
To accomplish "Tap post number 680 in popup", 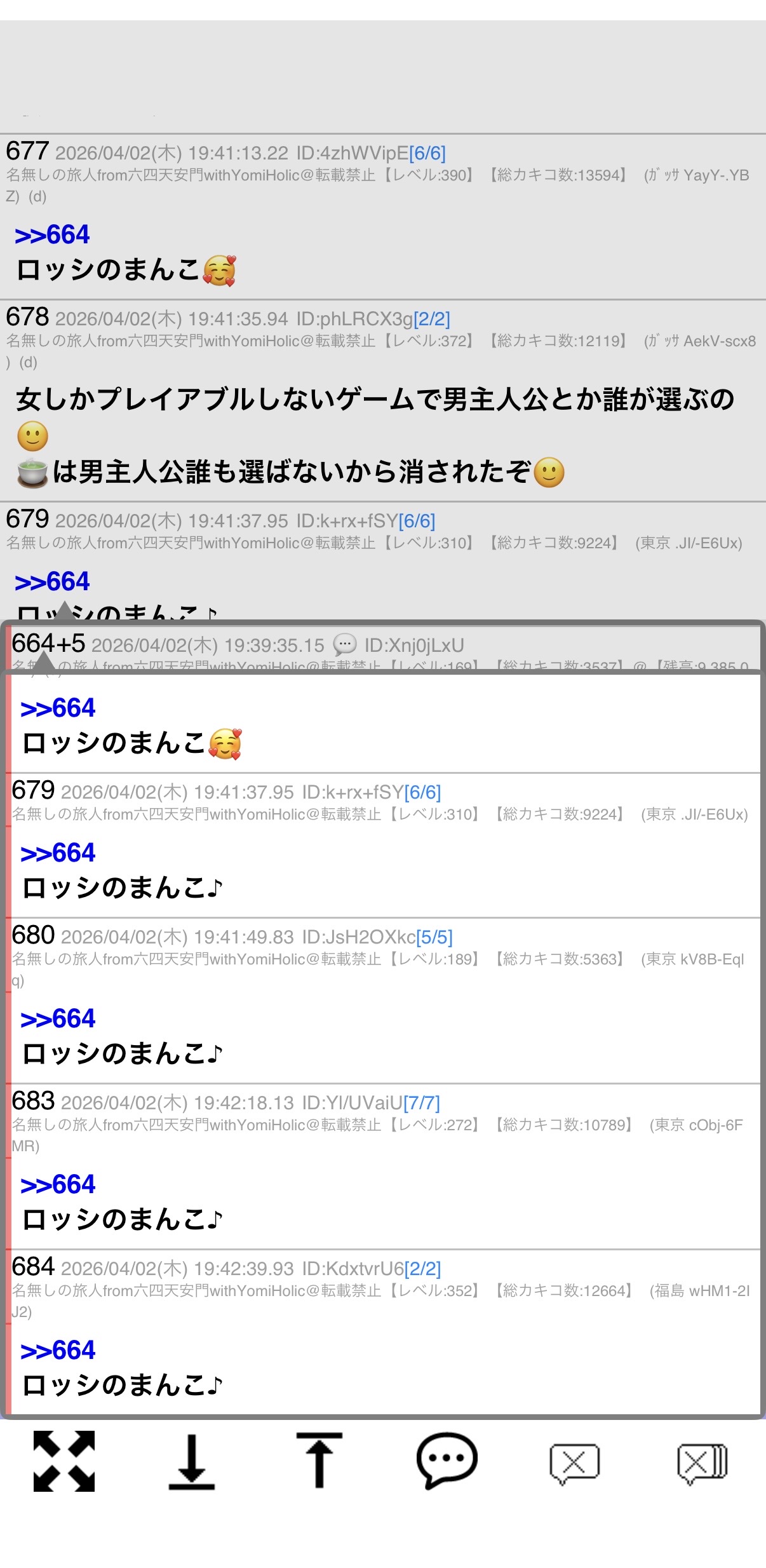I will point(33,935).
